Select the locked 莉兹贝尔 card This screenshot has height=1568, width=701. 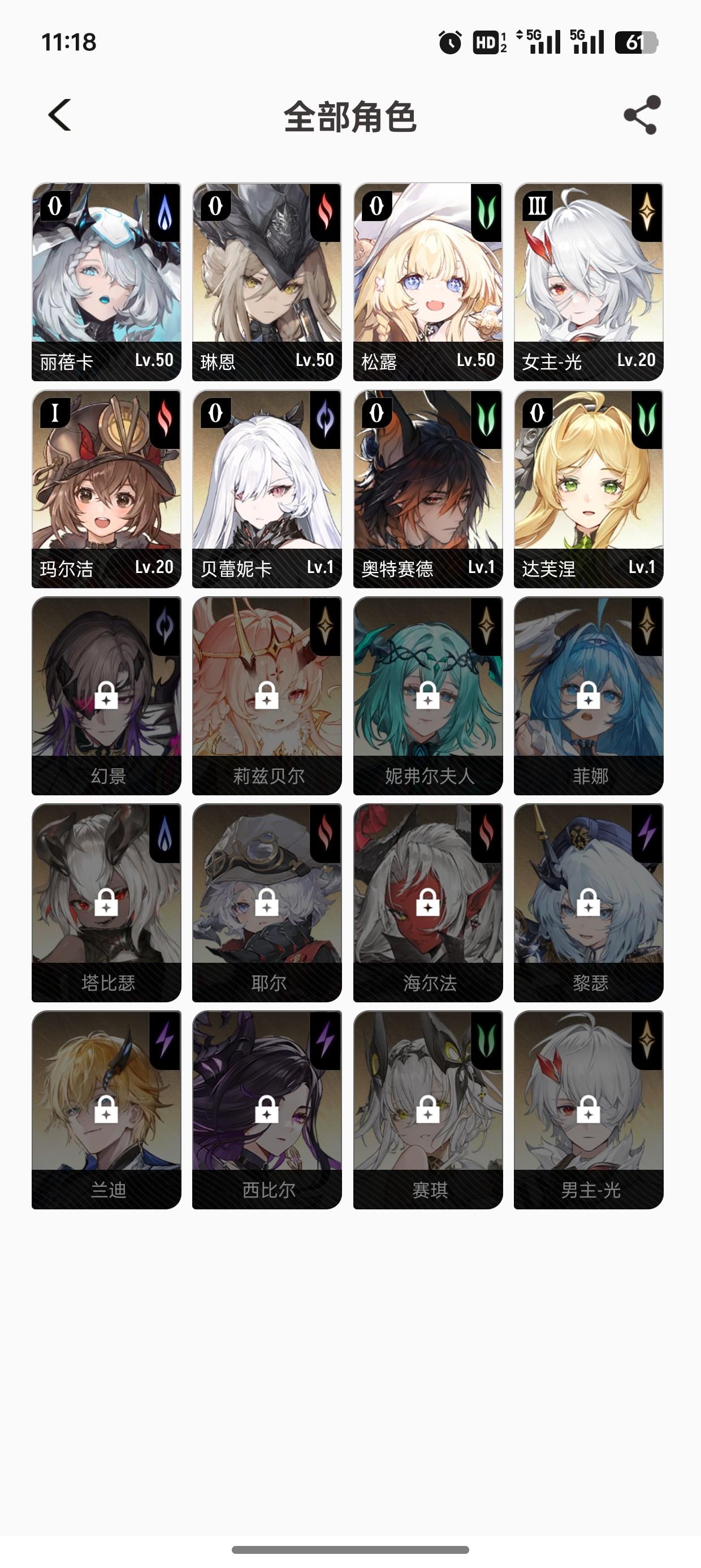266,696
